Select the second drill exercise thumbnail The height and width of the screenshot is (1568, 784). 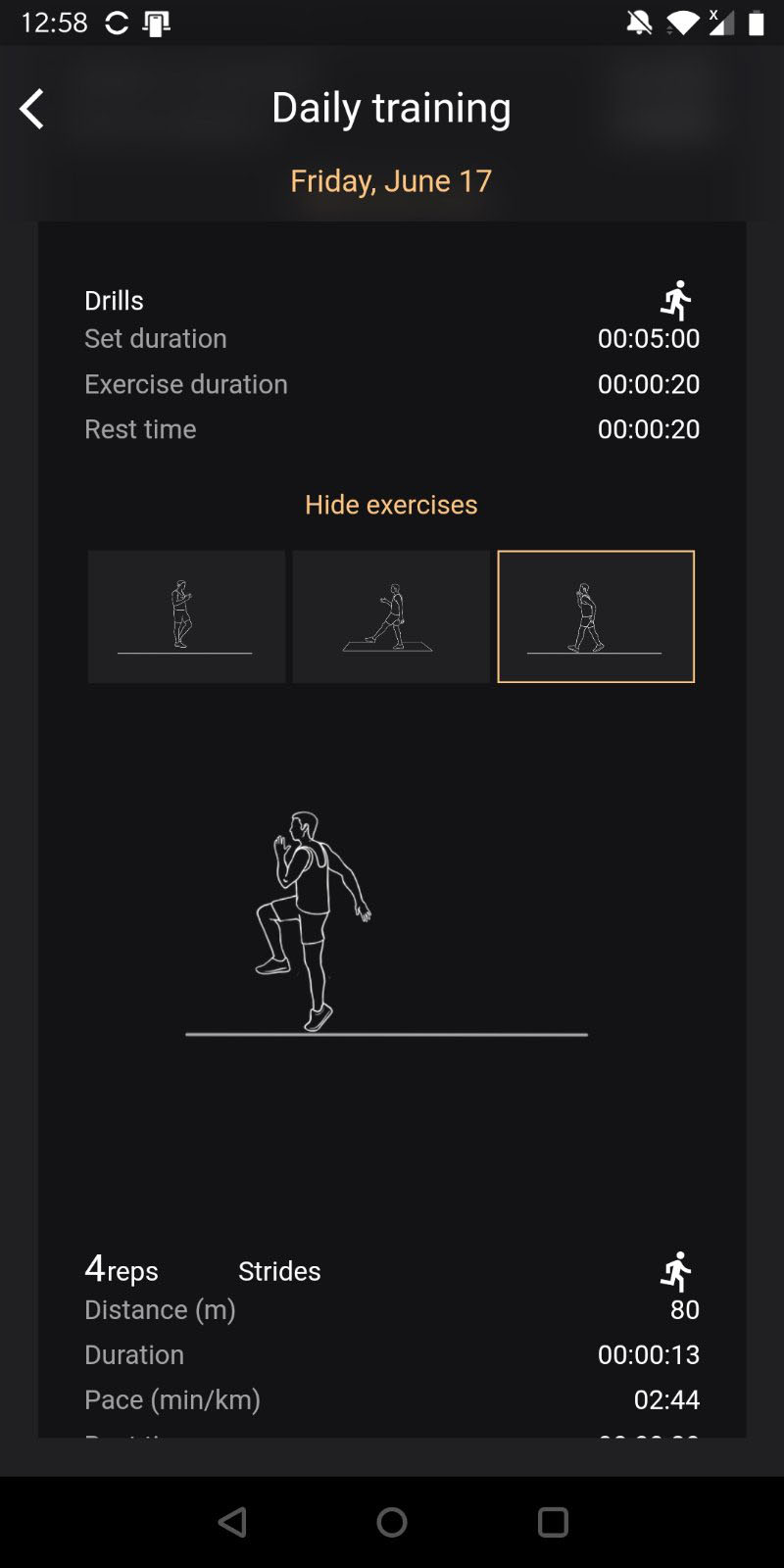390,616
